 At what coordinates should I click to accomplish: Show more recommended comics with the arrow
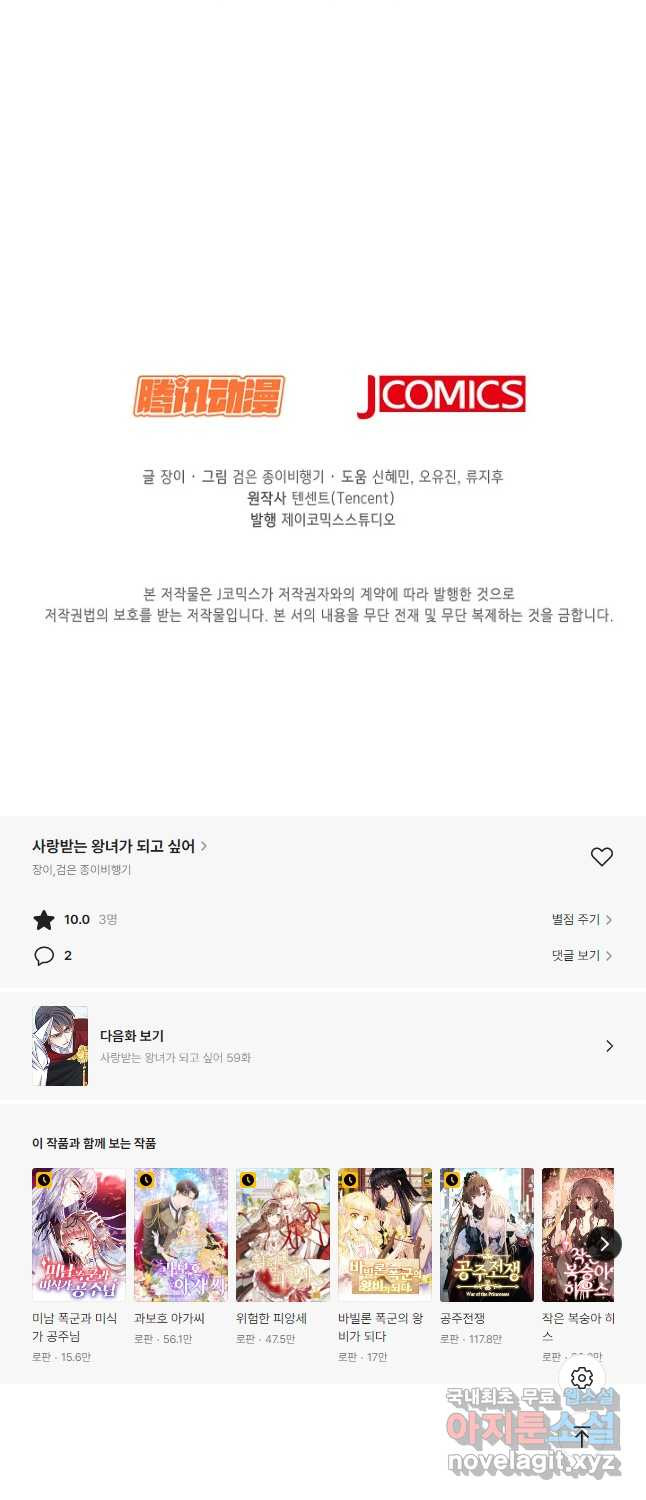tap(604, 1244)
